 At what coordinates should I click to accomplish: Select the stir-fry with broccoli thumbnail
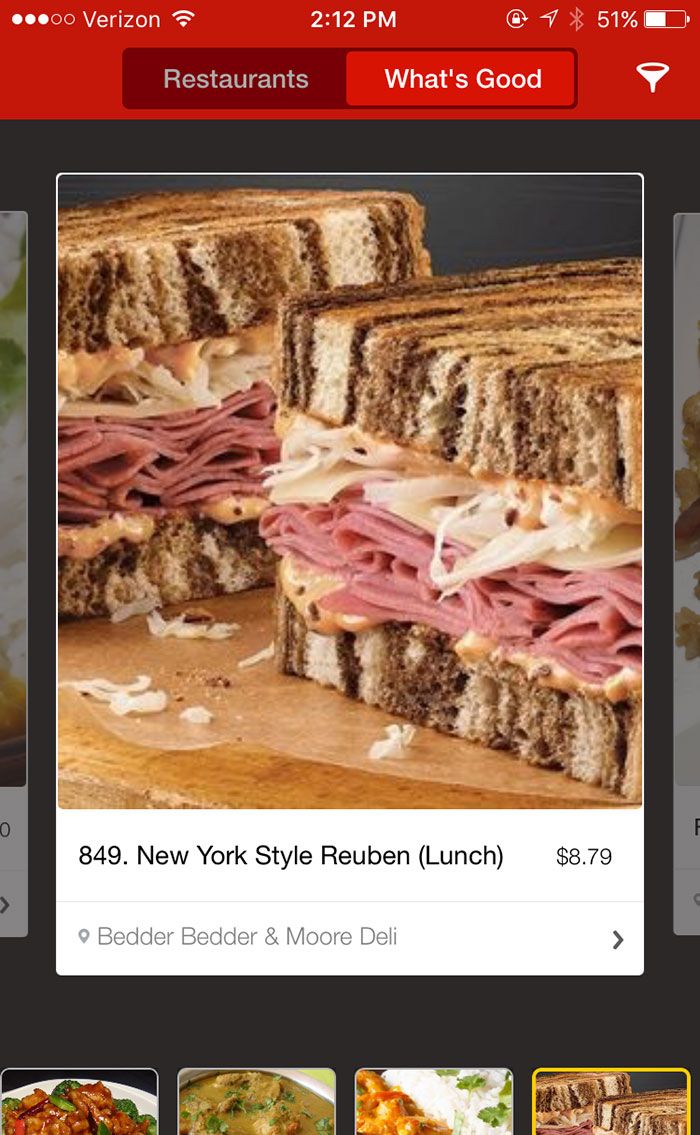(x=79, y=1103)
